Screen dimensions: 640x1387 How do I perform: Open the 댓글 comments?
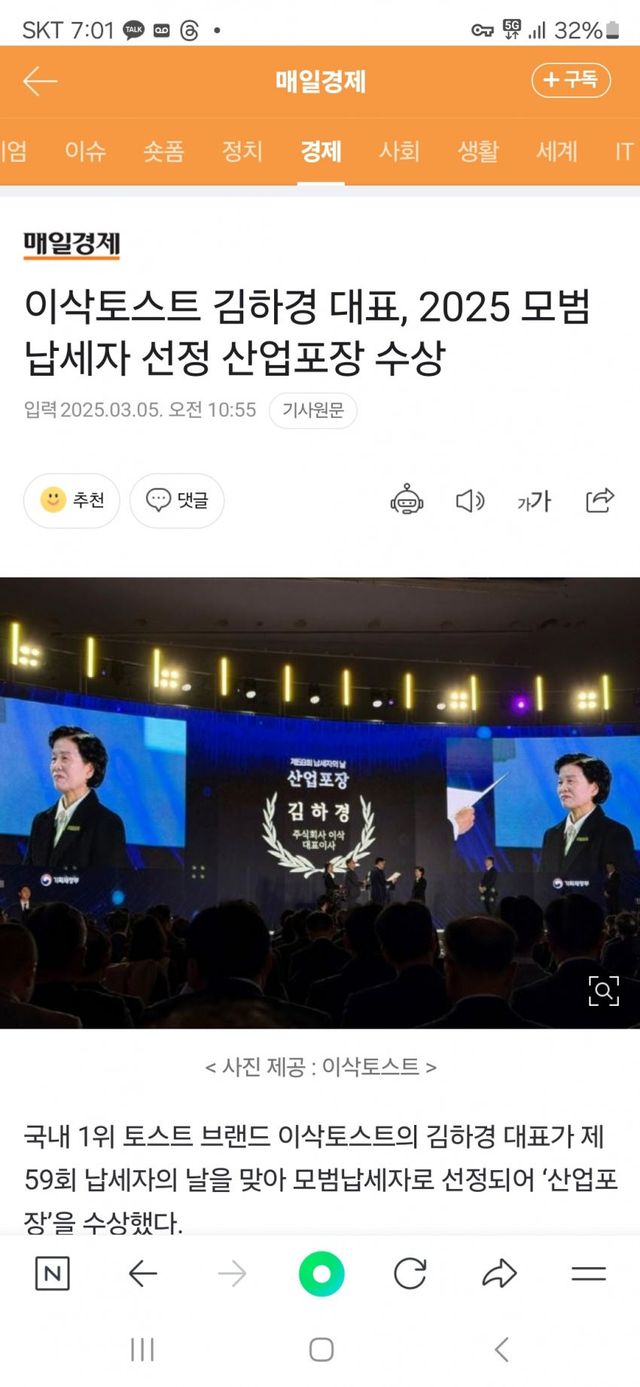(177, 500)
